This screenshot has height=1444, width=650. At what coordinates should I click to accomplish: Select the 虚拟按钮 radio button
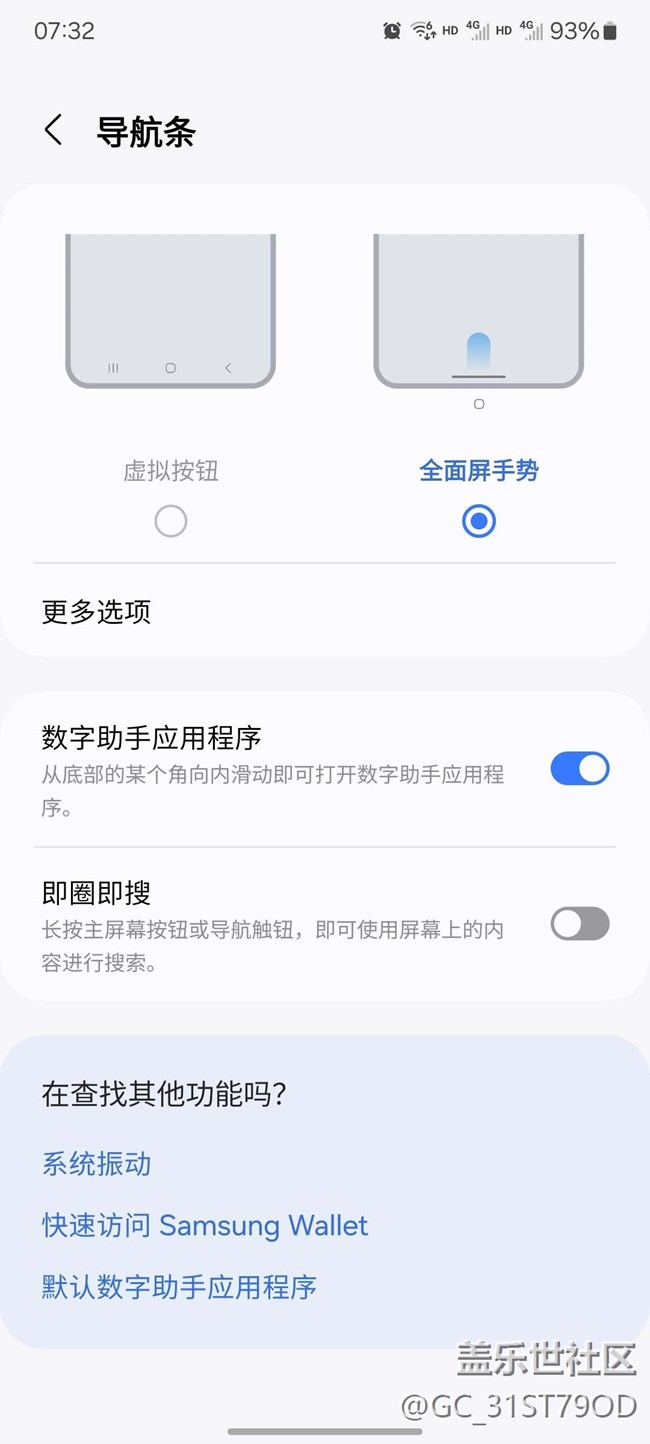171,521
